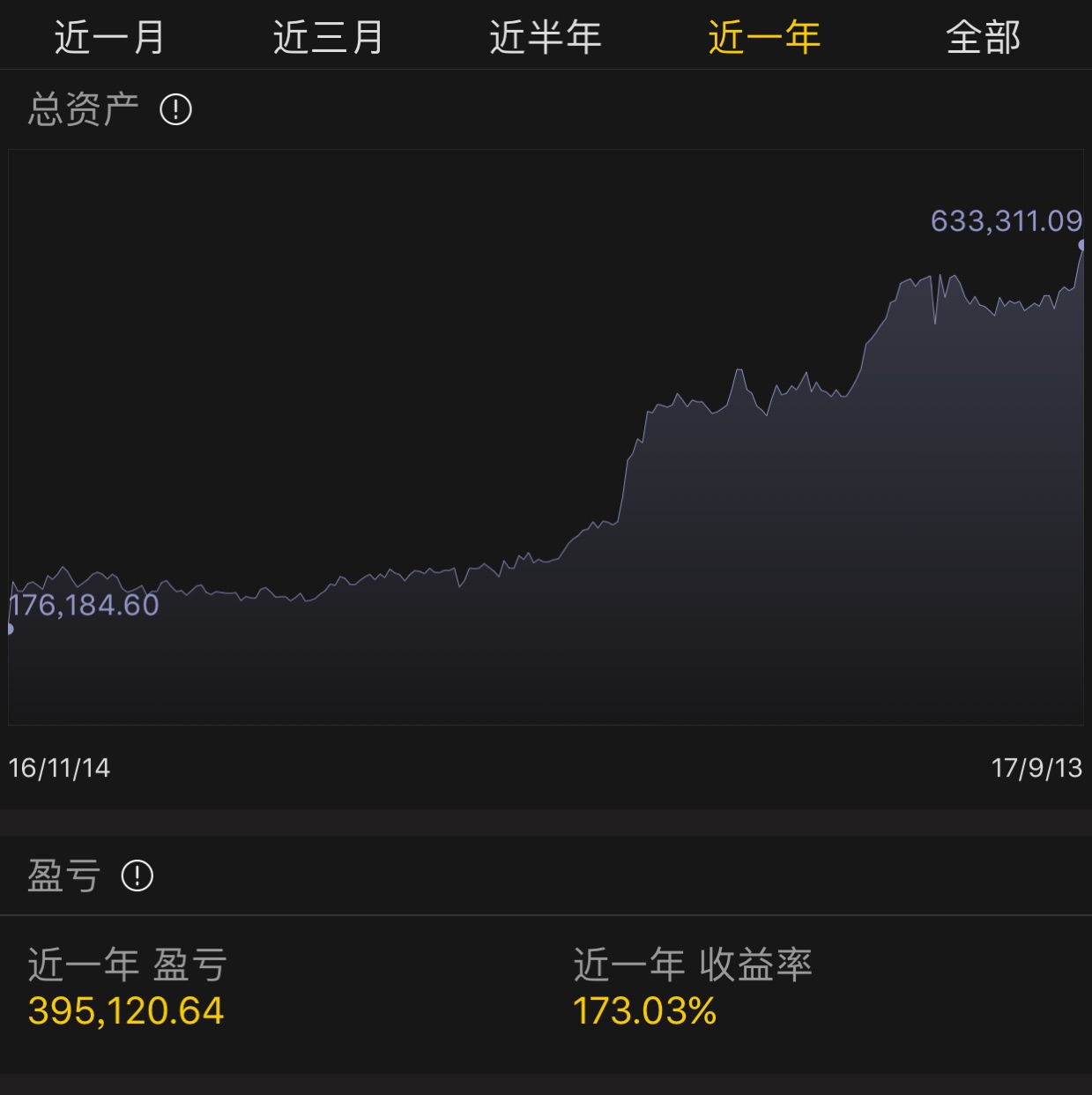
Task: Select the 近三月 time range
Action: (328, 37)
